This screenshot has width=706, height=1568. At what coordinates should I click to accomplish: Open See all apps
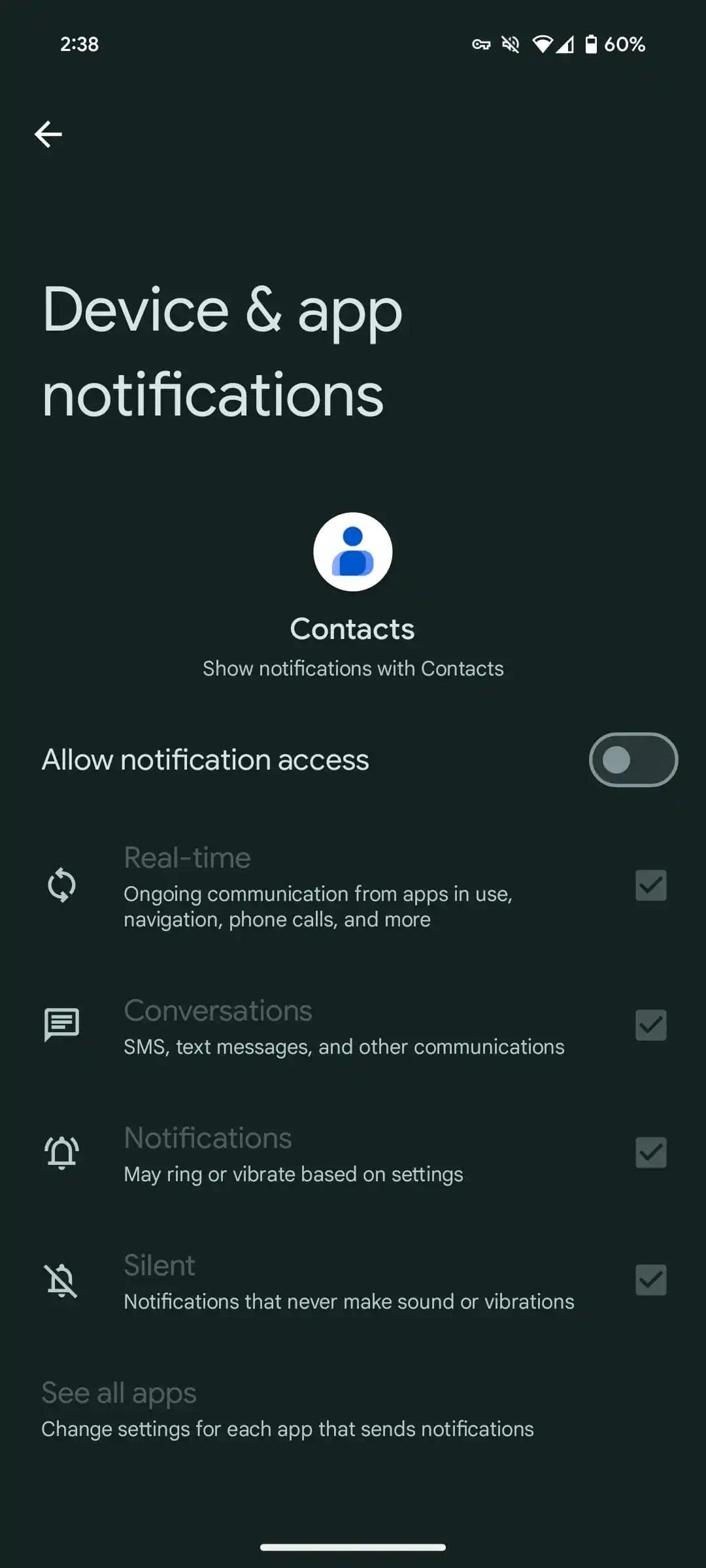[x=119, y=1392]
